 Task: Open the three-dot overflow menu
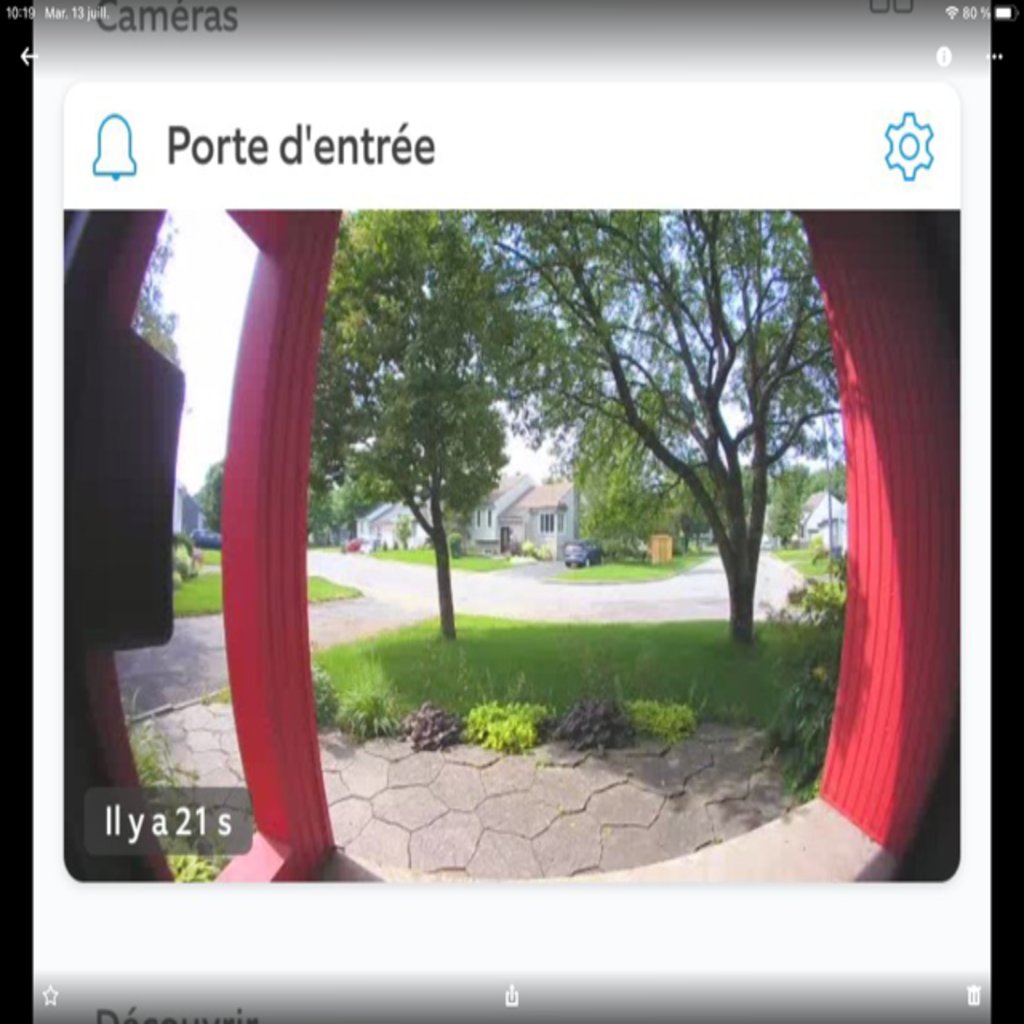pyautogui.click(x=994, y=57)
